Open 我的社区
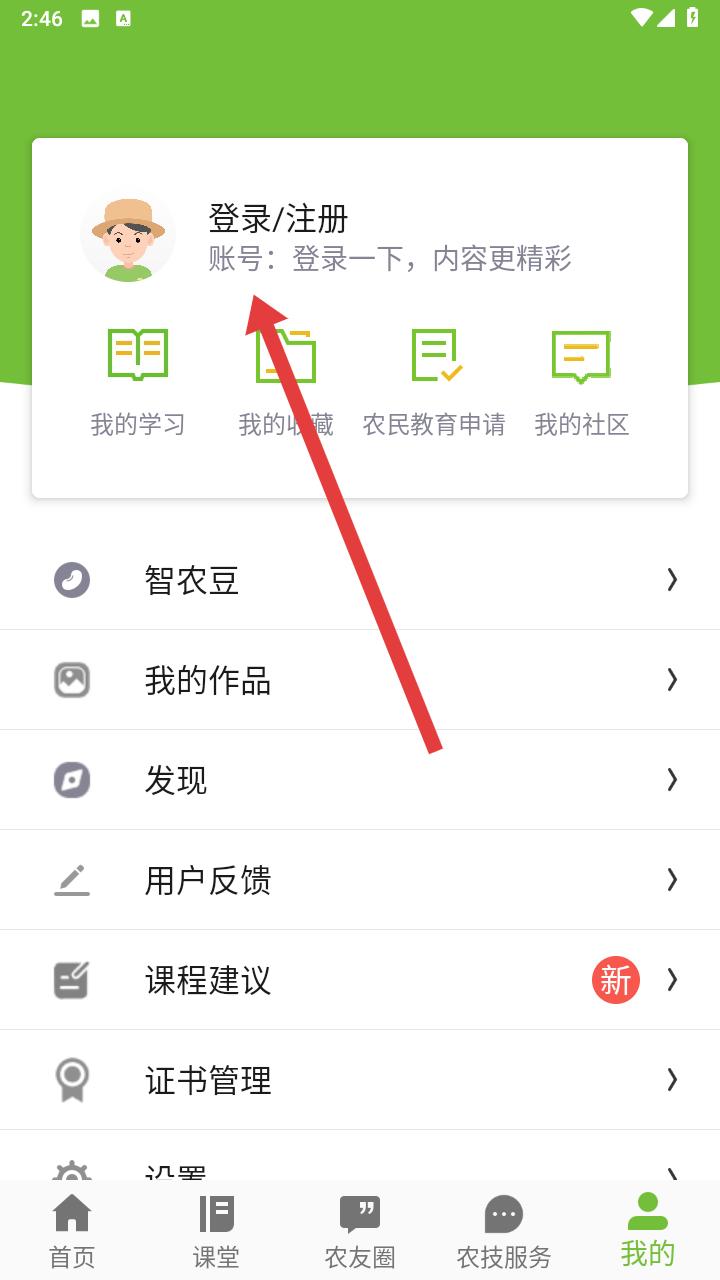Screen dimensions: 720x1280 [582, 382]
